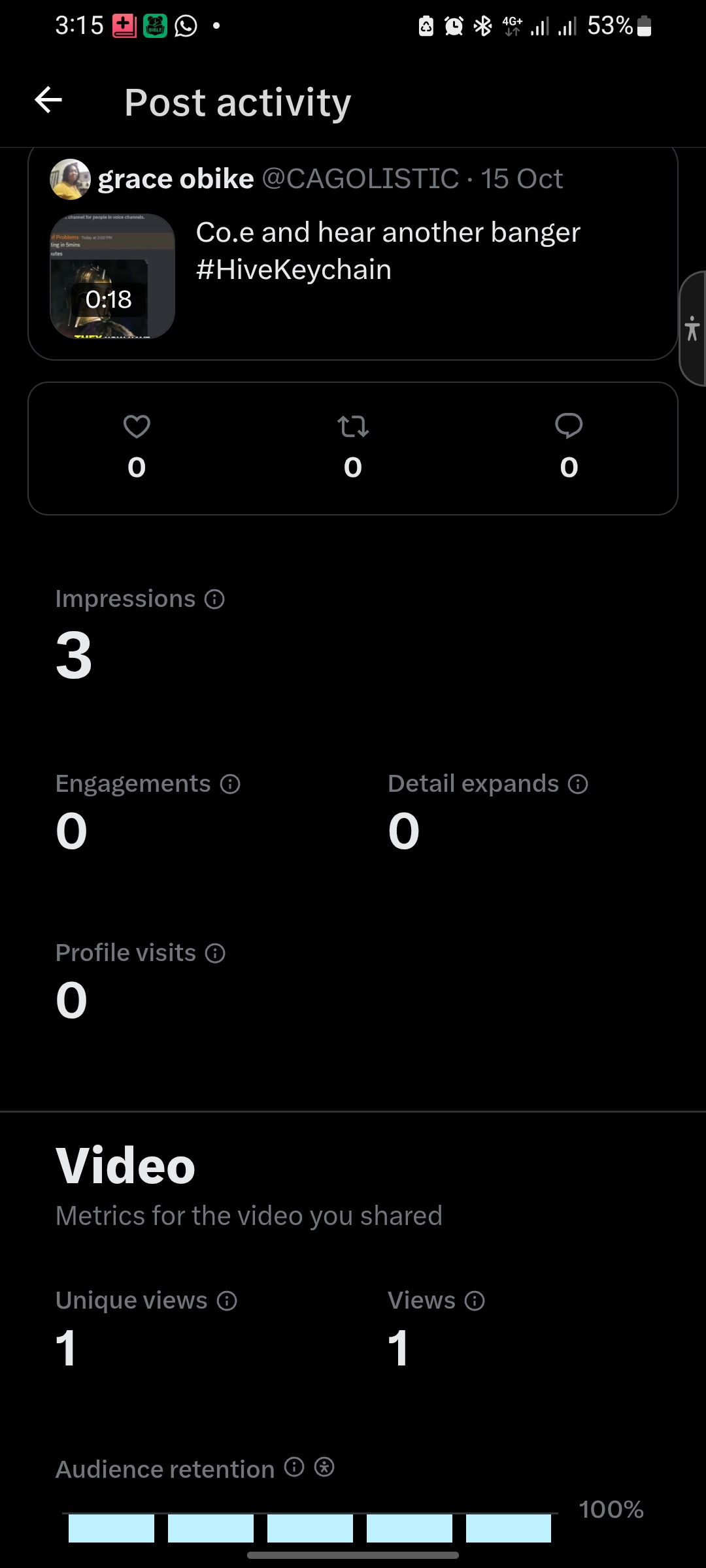Play the 0:18 video thumbnail
The width and height of the screenshot is (706, 1568).
coord(112,276)
